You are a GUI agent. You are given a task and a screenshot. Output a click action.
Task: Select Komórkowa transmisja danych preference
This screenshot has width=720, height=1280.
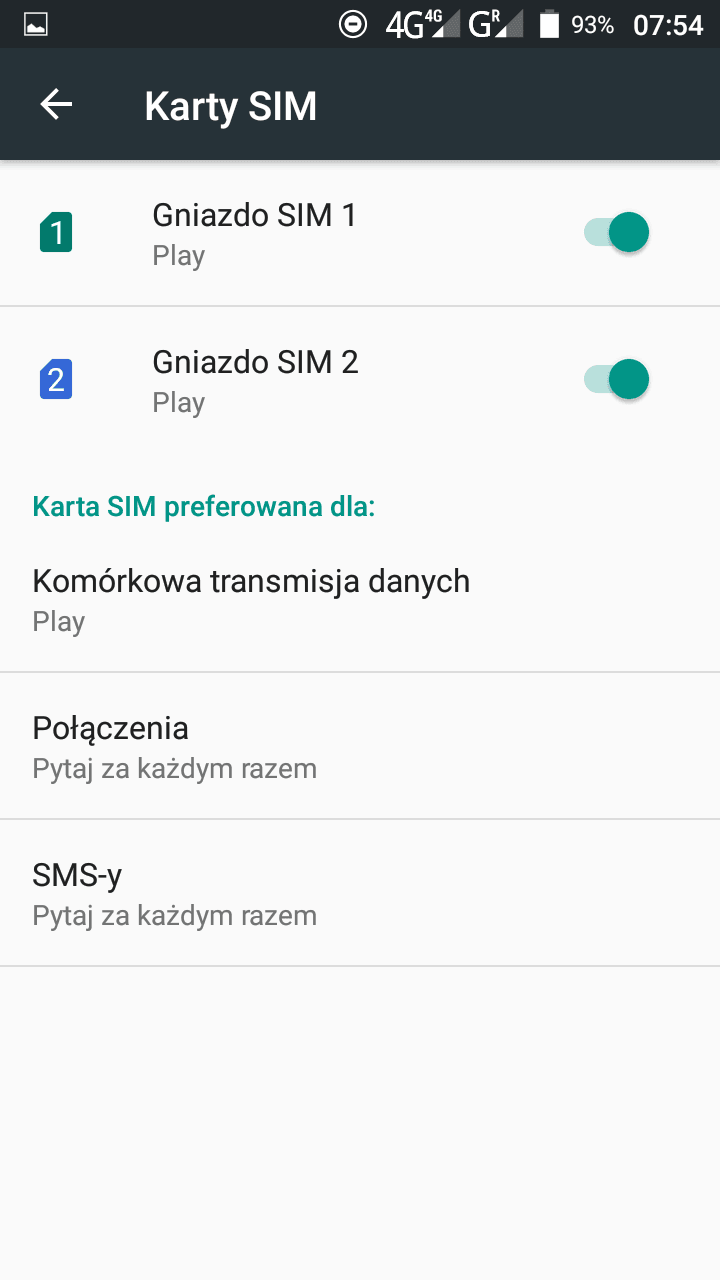[360, 600]
